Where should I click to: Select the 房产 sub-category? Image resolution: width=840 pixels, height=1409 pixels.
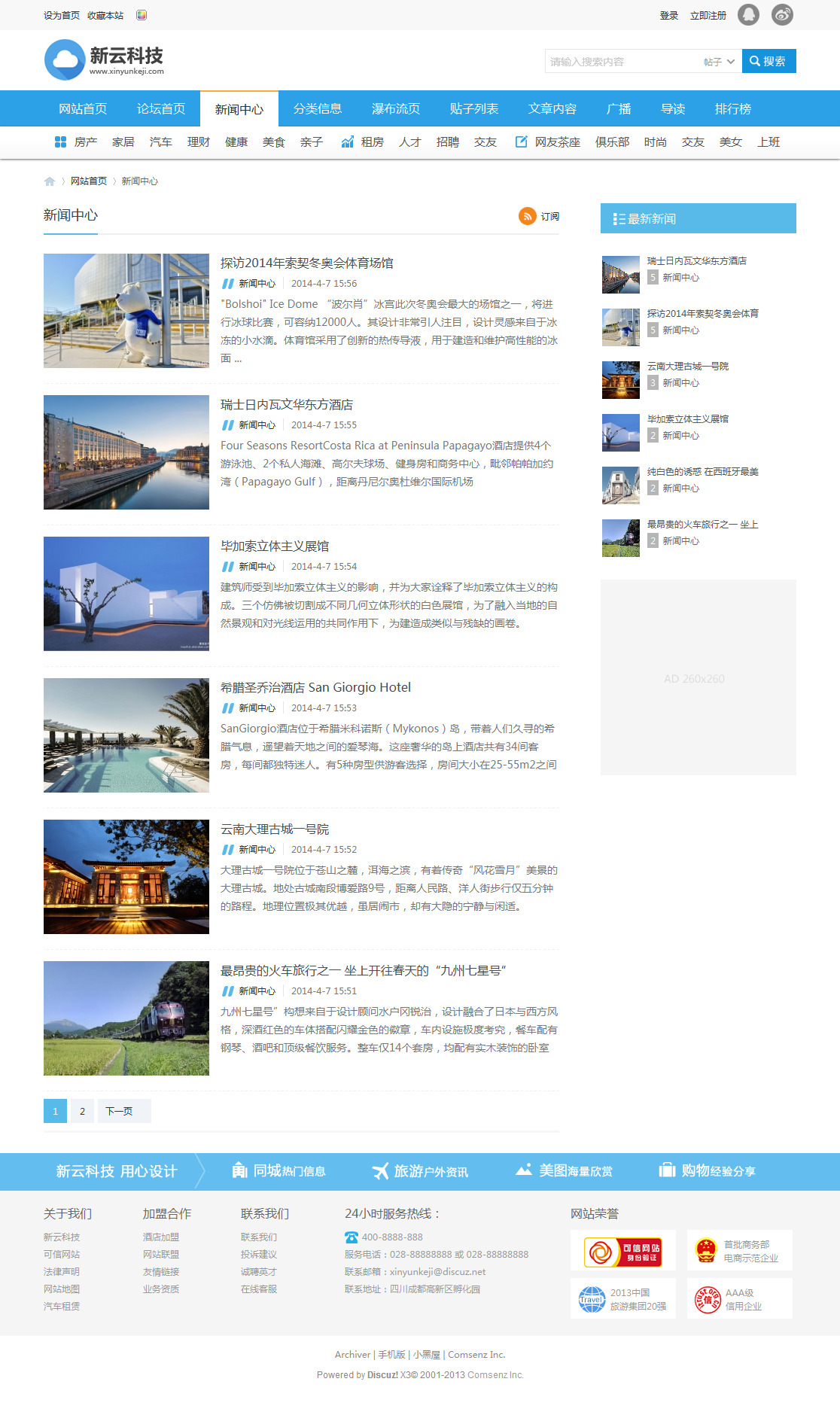85,142
